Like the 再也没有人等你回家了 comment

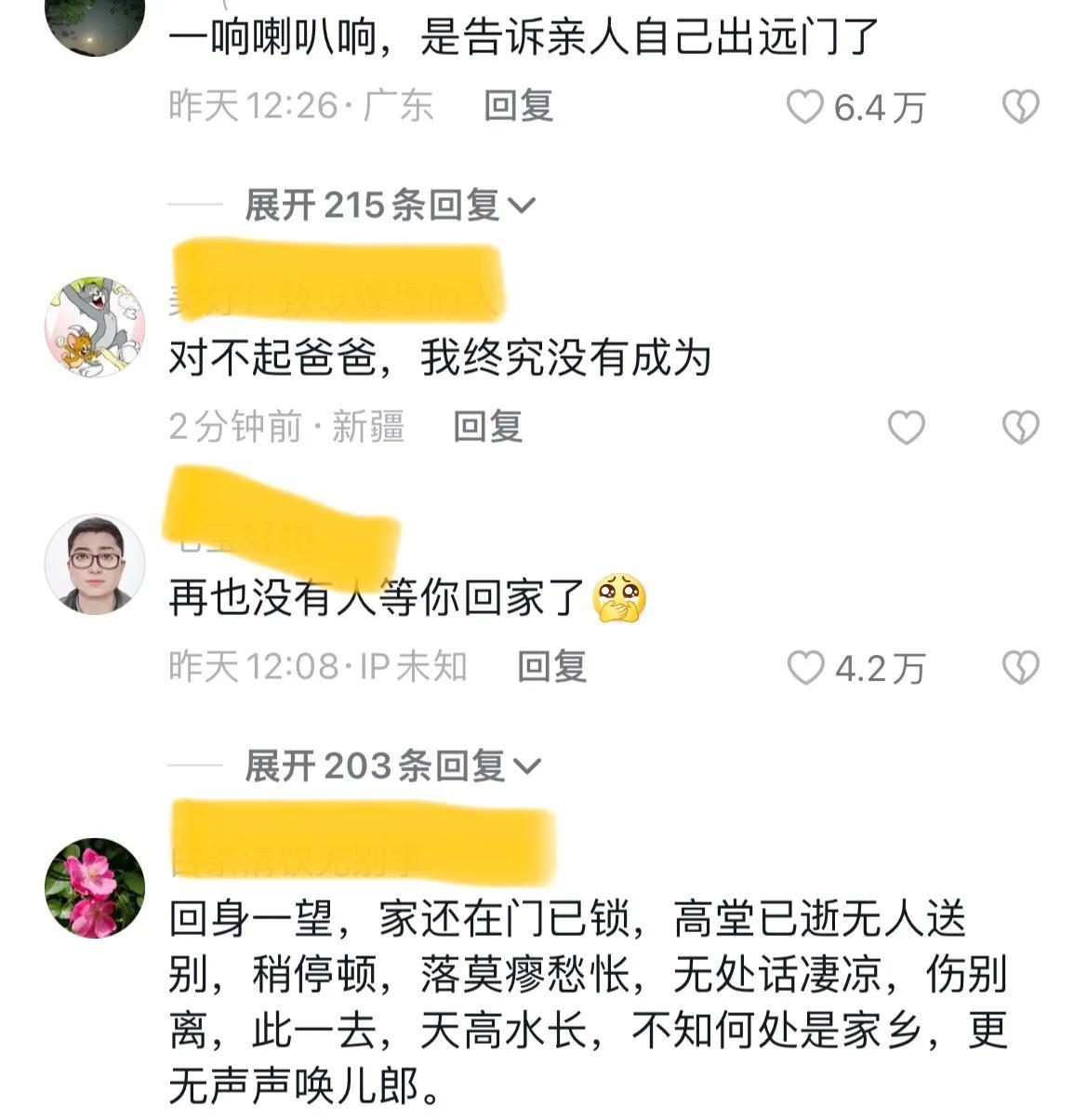[x=805, y=668]
